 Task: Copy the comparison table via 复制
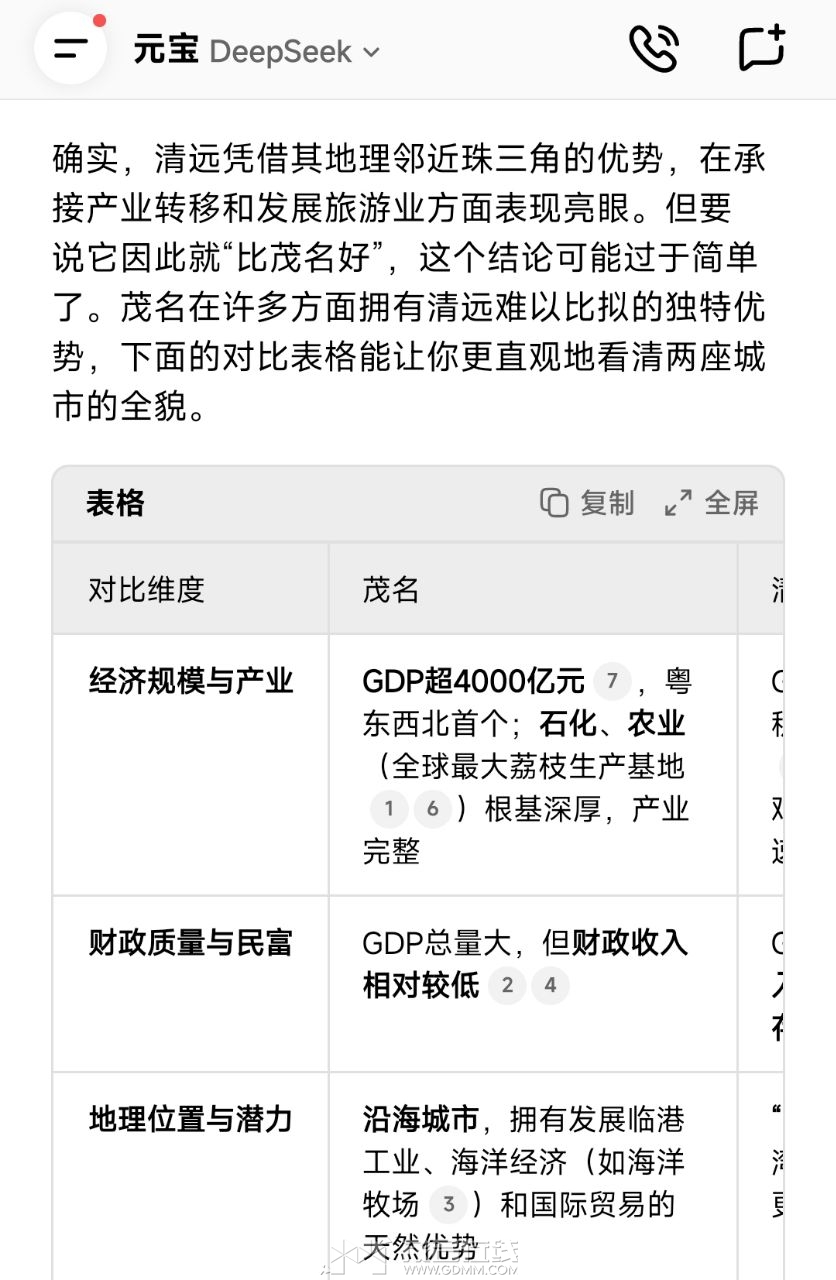pyautogui.click(x=588, y=503)
